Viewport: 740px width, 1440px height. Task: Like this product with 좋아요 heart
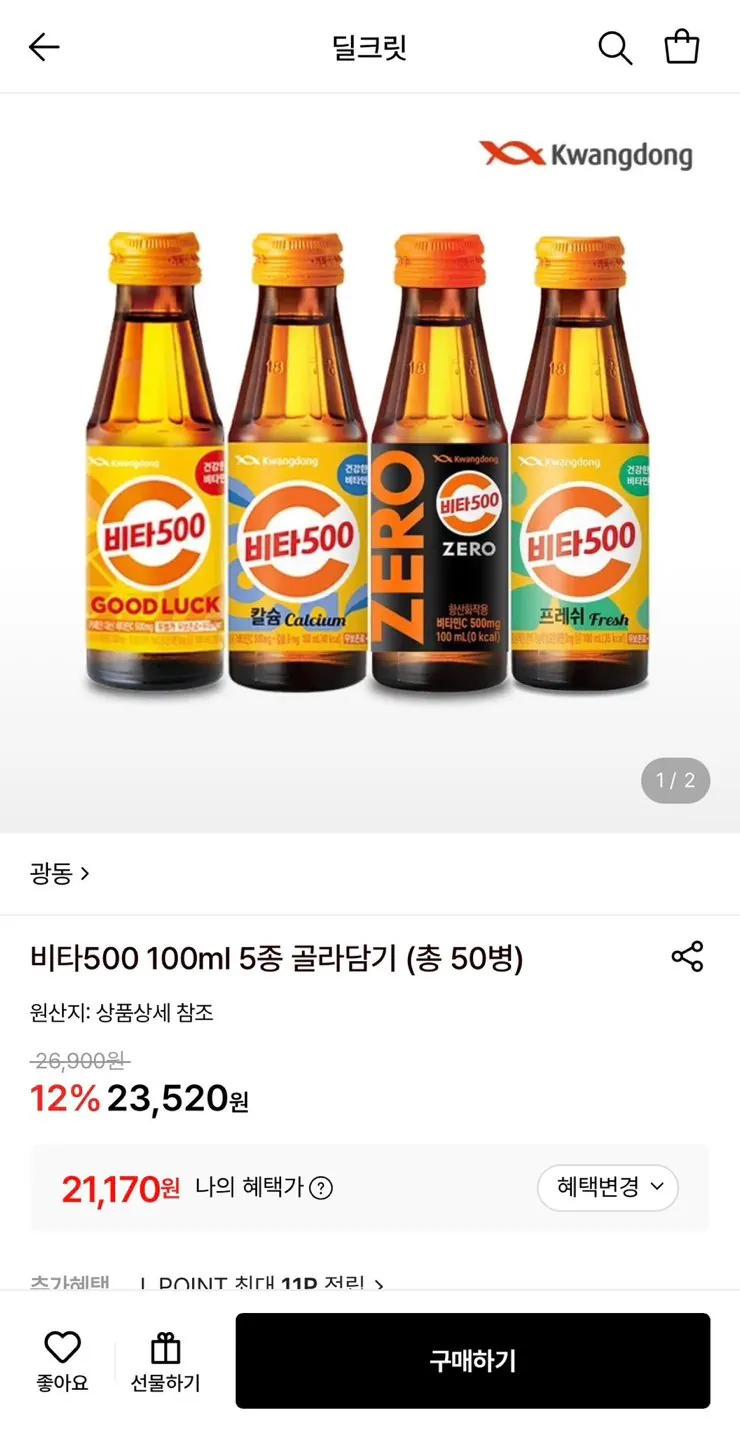(x=62, y=1361)
